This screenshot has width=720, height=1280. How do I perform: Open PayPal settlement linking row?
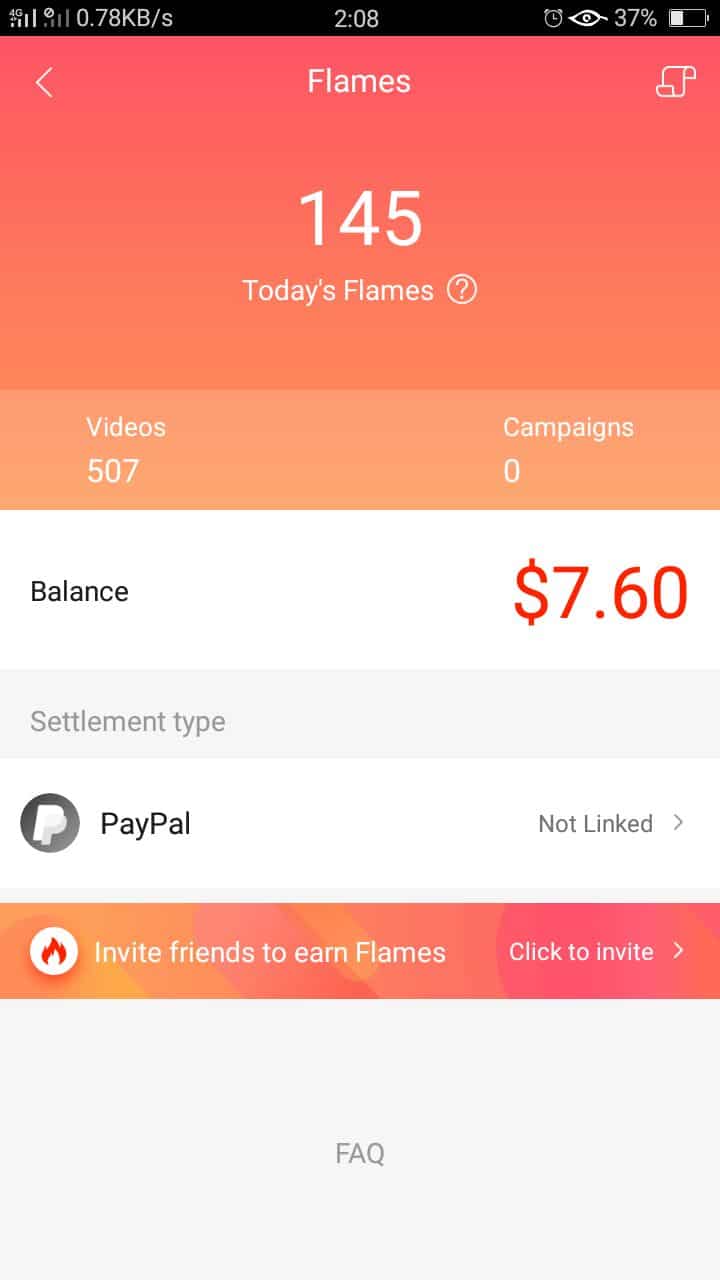click(360, 823)
